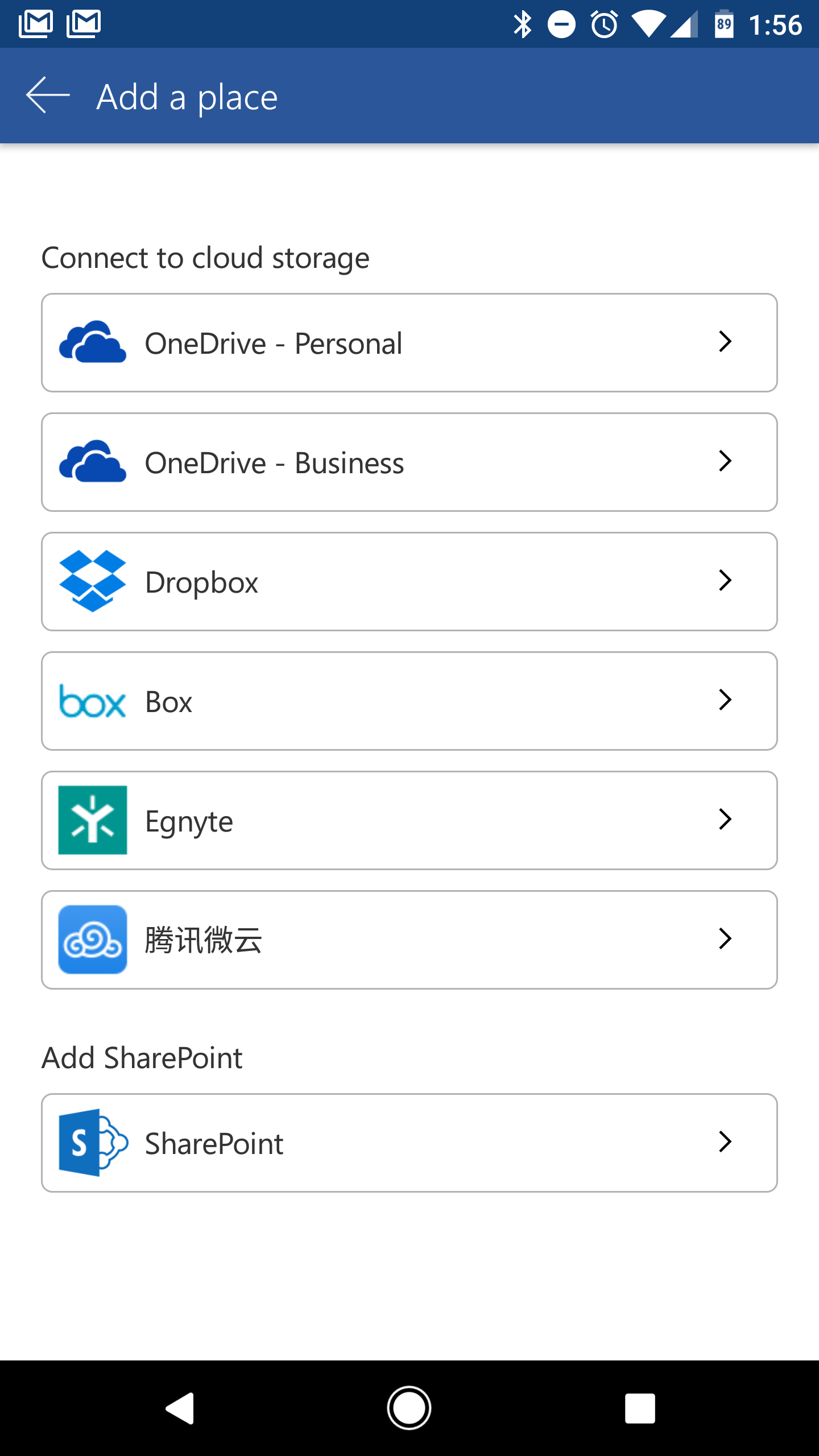Viewport: 819px width, 1456px height.
Task: Select the Egnyte icon
Action: pyautogui.click(x=93, y=820)
